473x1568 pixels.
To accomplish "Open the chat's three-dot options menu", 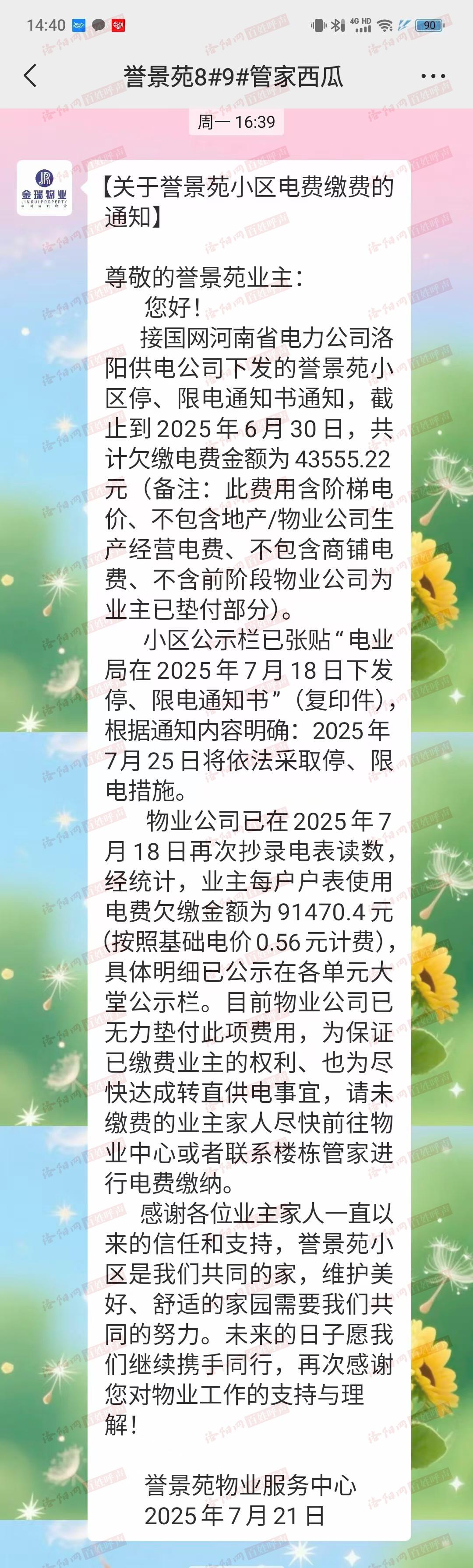I will point(433,77).
